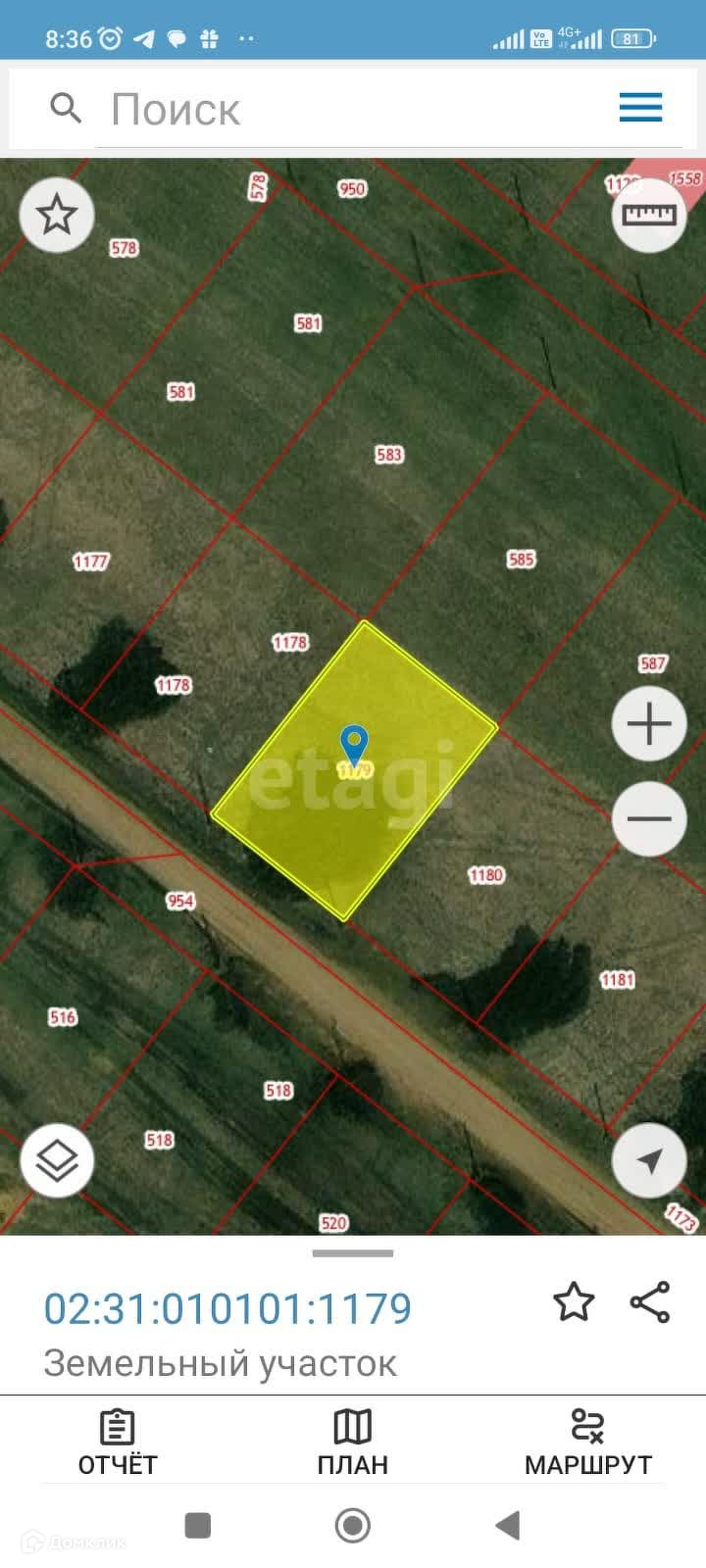Viewport: 706px width, 1568px height.
Task: Open favorites star on the map
Action: point(57,215)
